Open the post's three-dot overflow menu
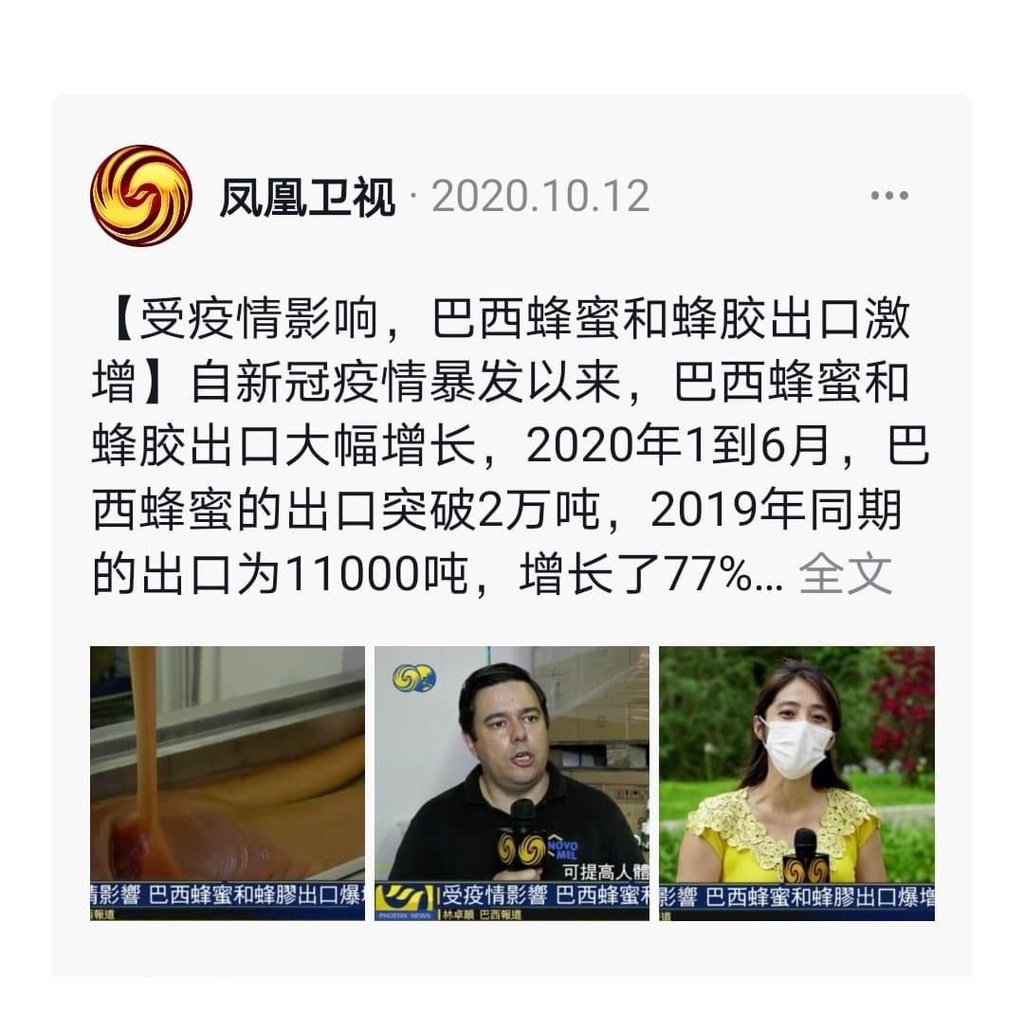 pyautogui.click(x=889, y=196)
